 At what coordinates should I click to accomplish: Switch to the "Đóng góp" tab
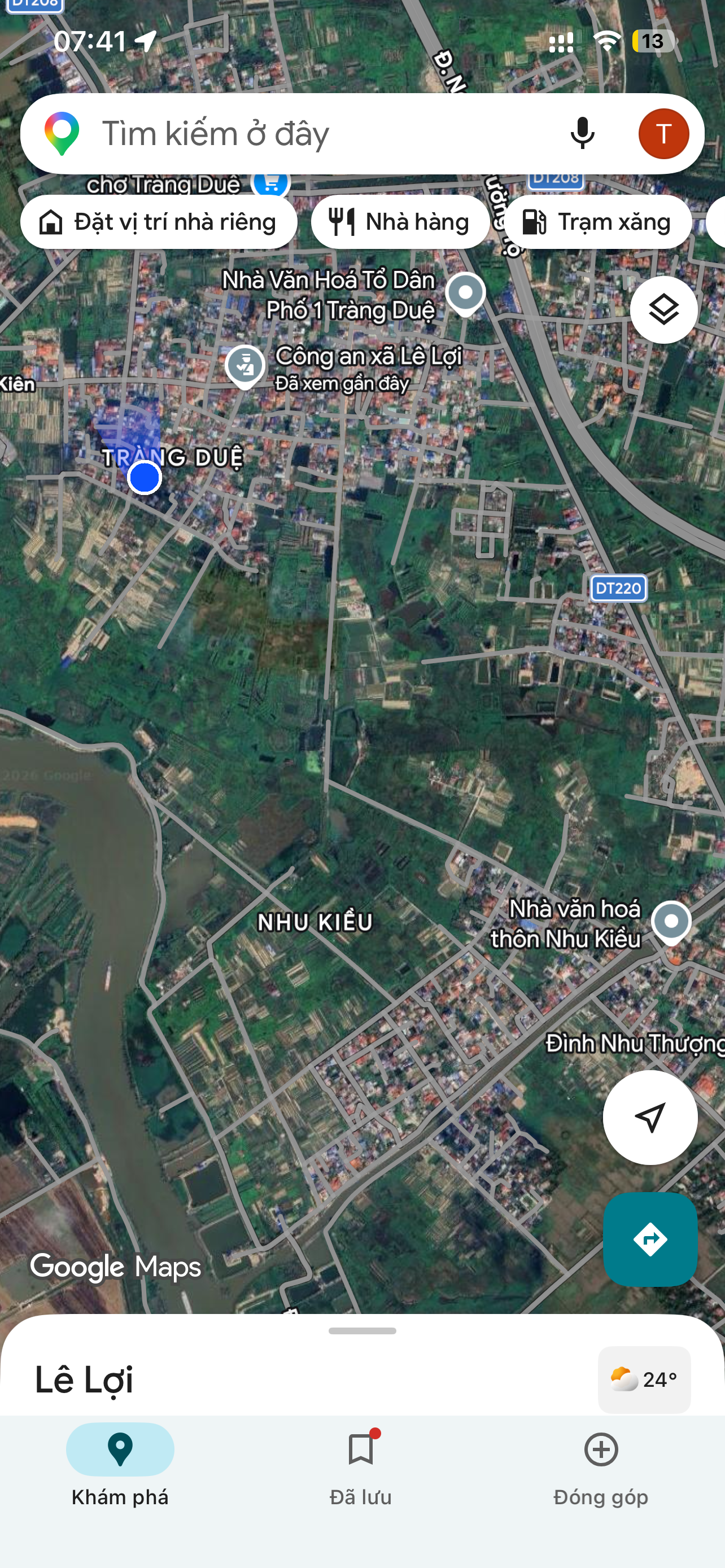coord(601,1467)
